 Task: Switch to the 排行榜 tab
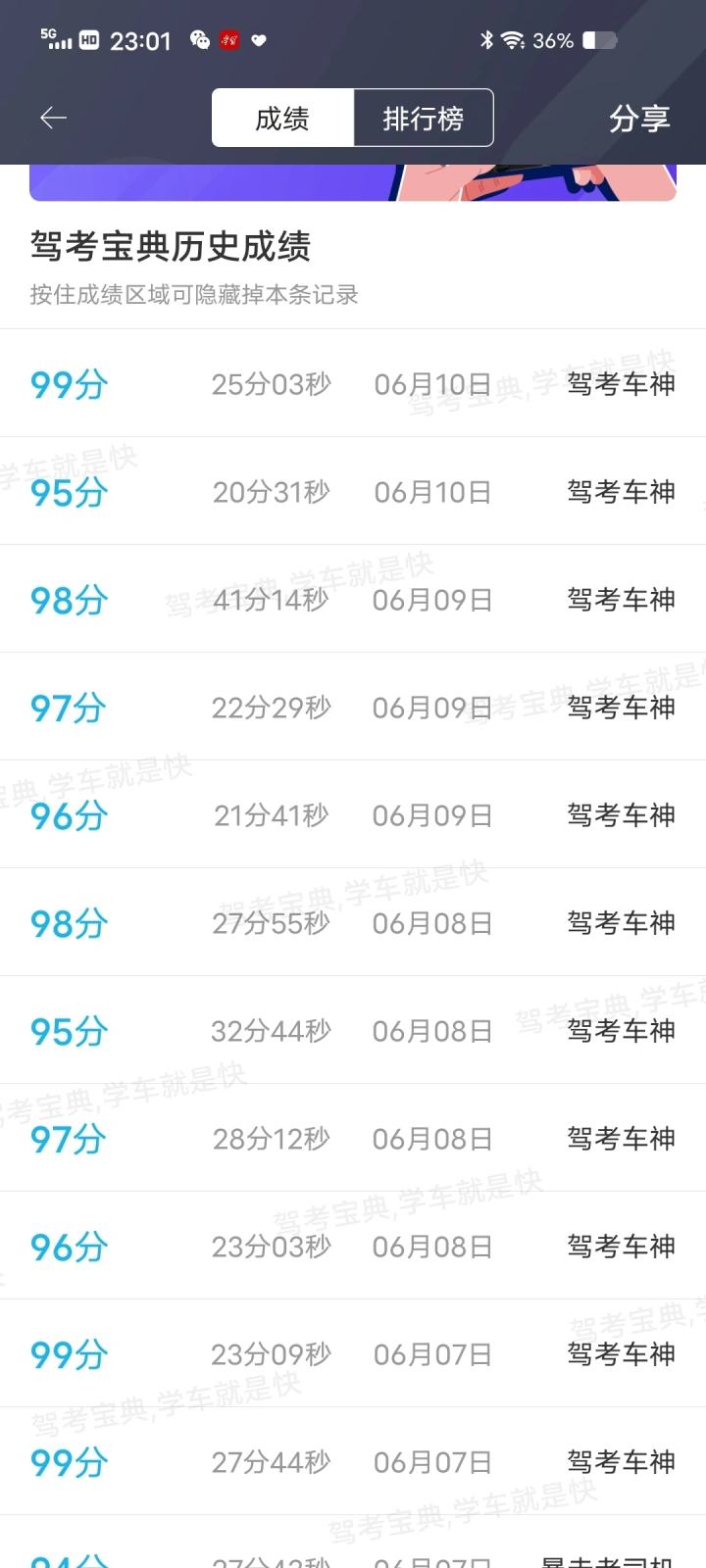424,119
